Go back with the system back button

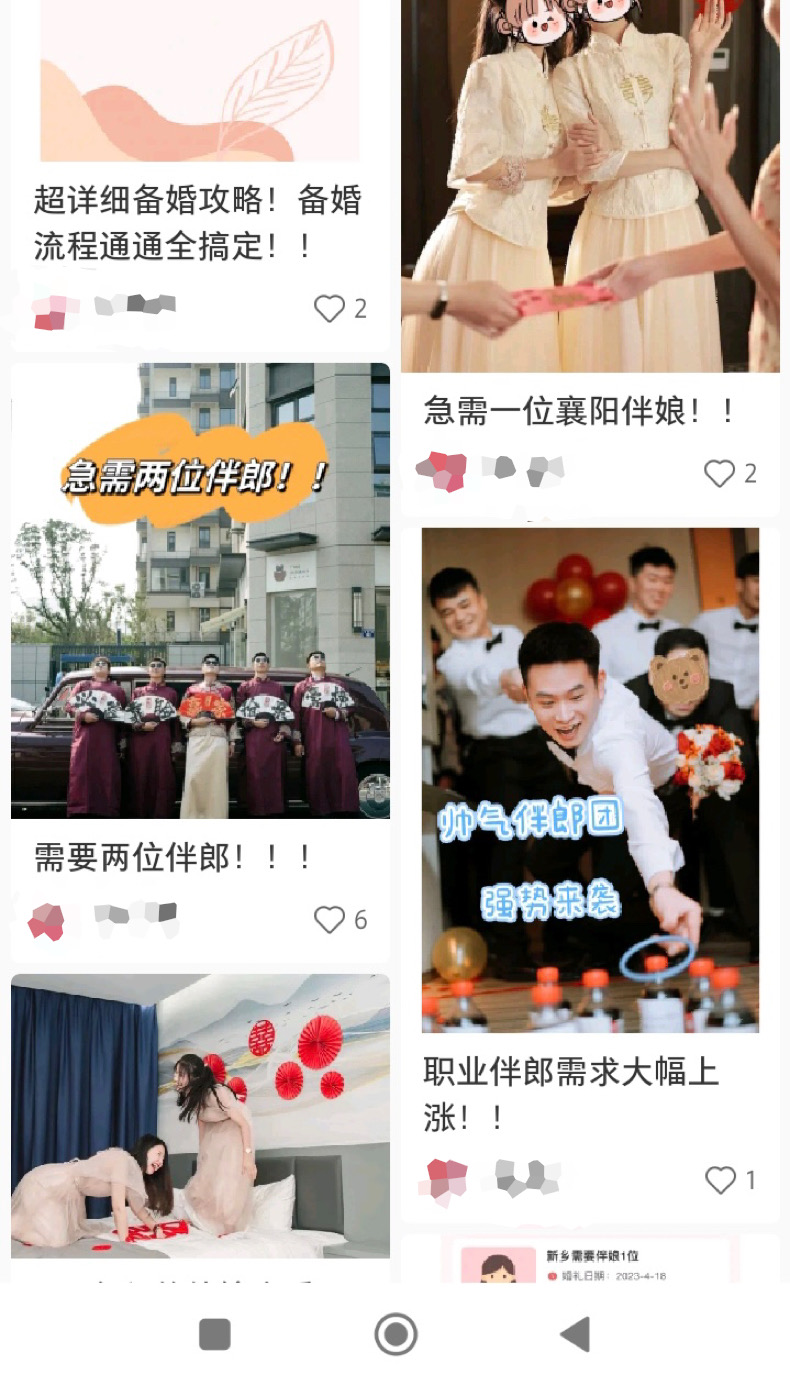575,1334
